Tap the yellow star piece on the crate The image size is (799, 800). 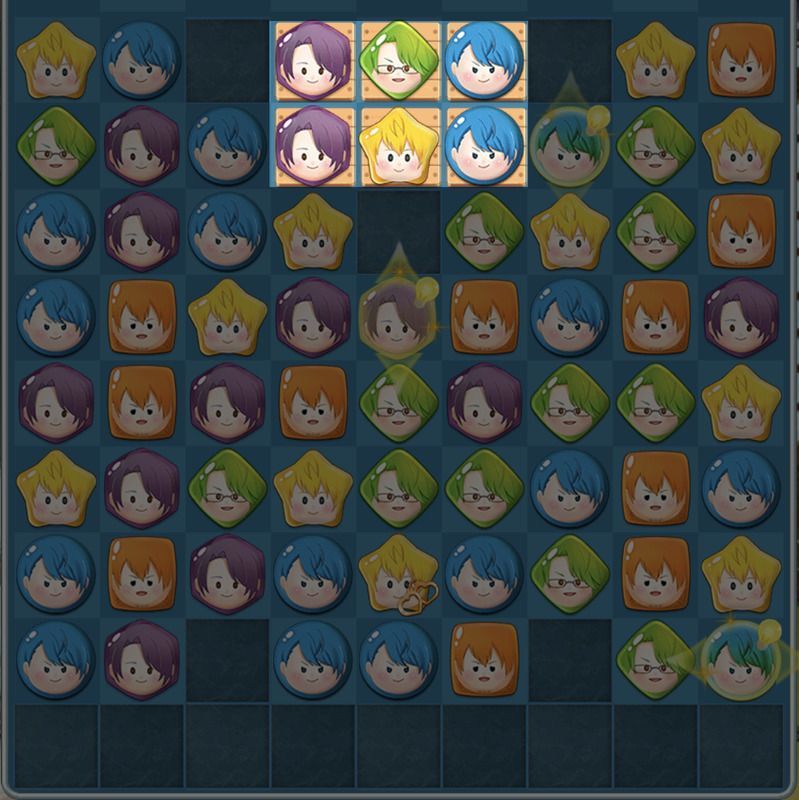pos(399,145)
